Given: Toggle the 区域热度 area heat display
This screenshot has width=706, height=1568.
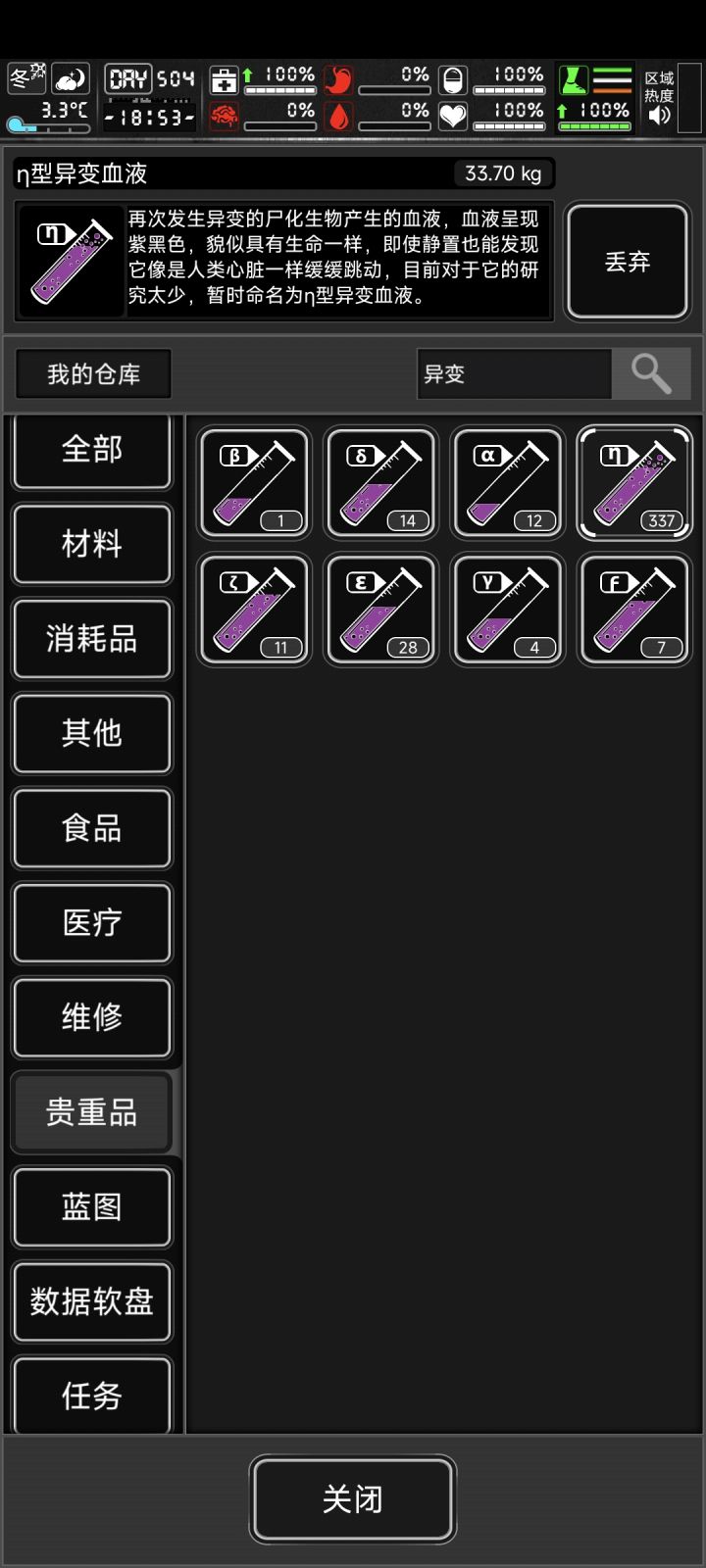Looking at the screenshot, I should [659, 86].
